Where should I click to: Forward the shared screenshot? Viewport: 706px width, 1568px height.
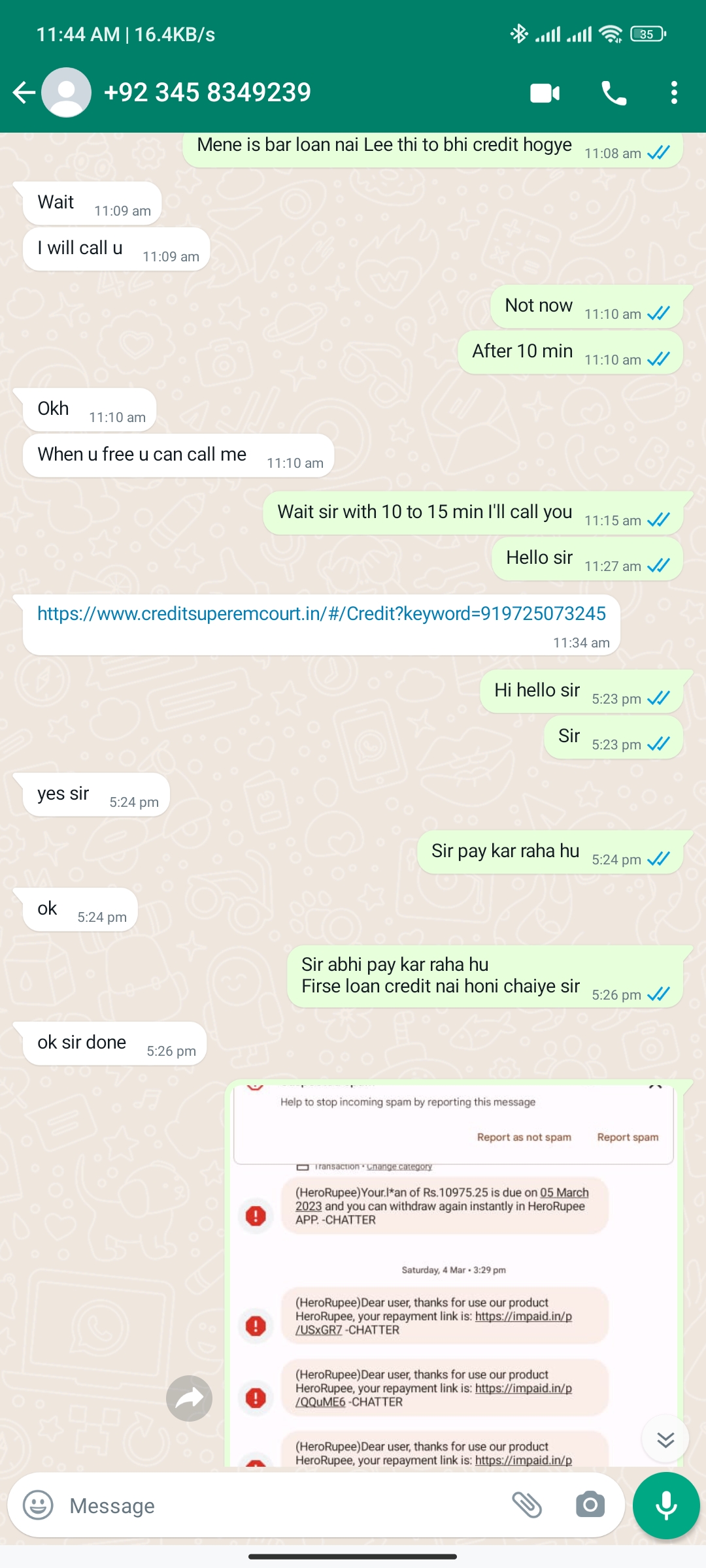click(x=189, y=1398)
